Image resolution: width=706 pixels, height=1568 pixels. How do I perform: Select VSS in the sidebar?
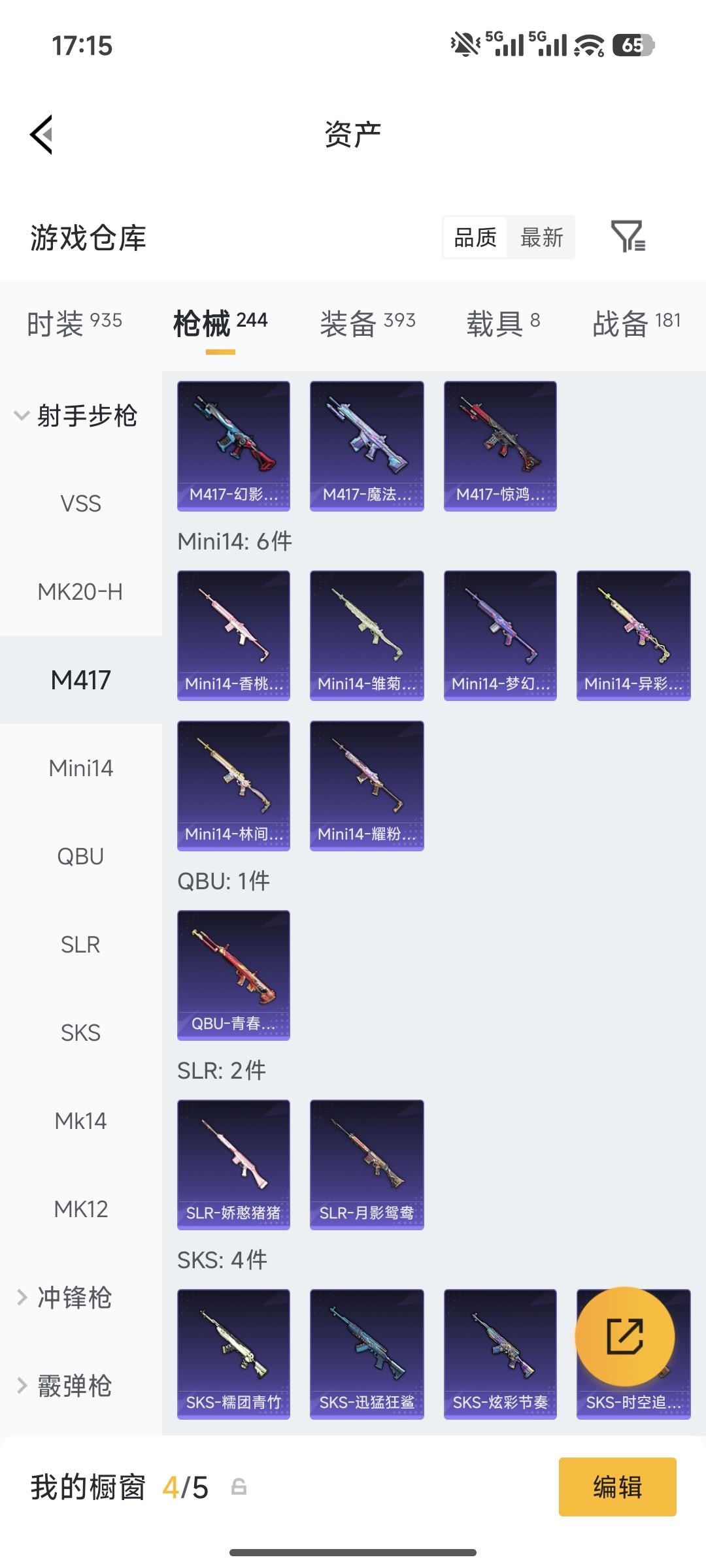point(80,504)
